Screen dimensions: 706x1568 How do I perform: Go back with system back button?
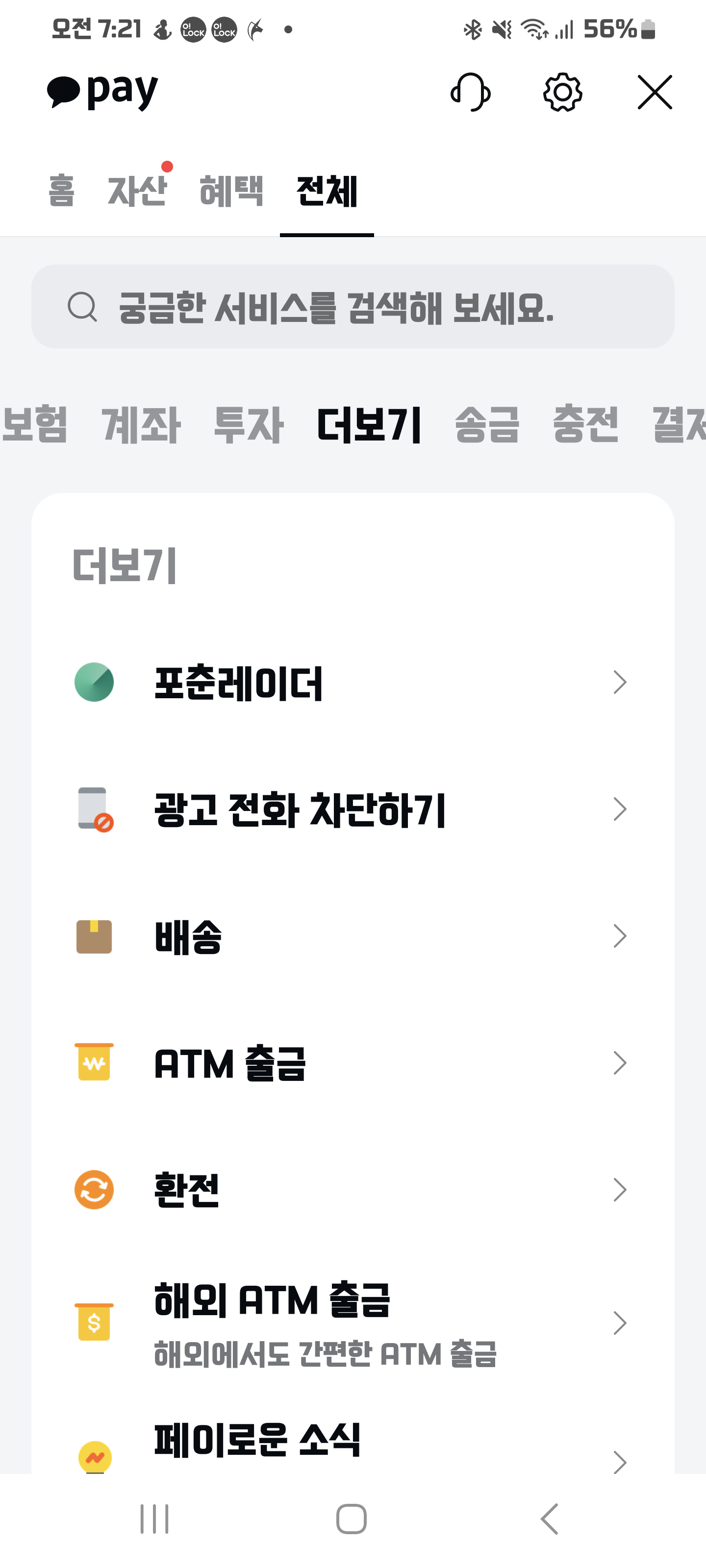[x=550, y=1519]
